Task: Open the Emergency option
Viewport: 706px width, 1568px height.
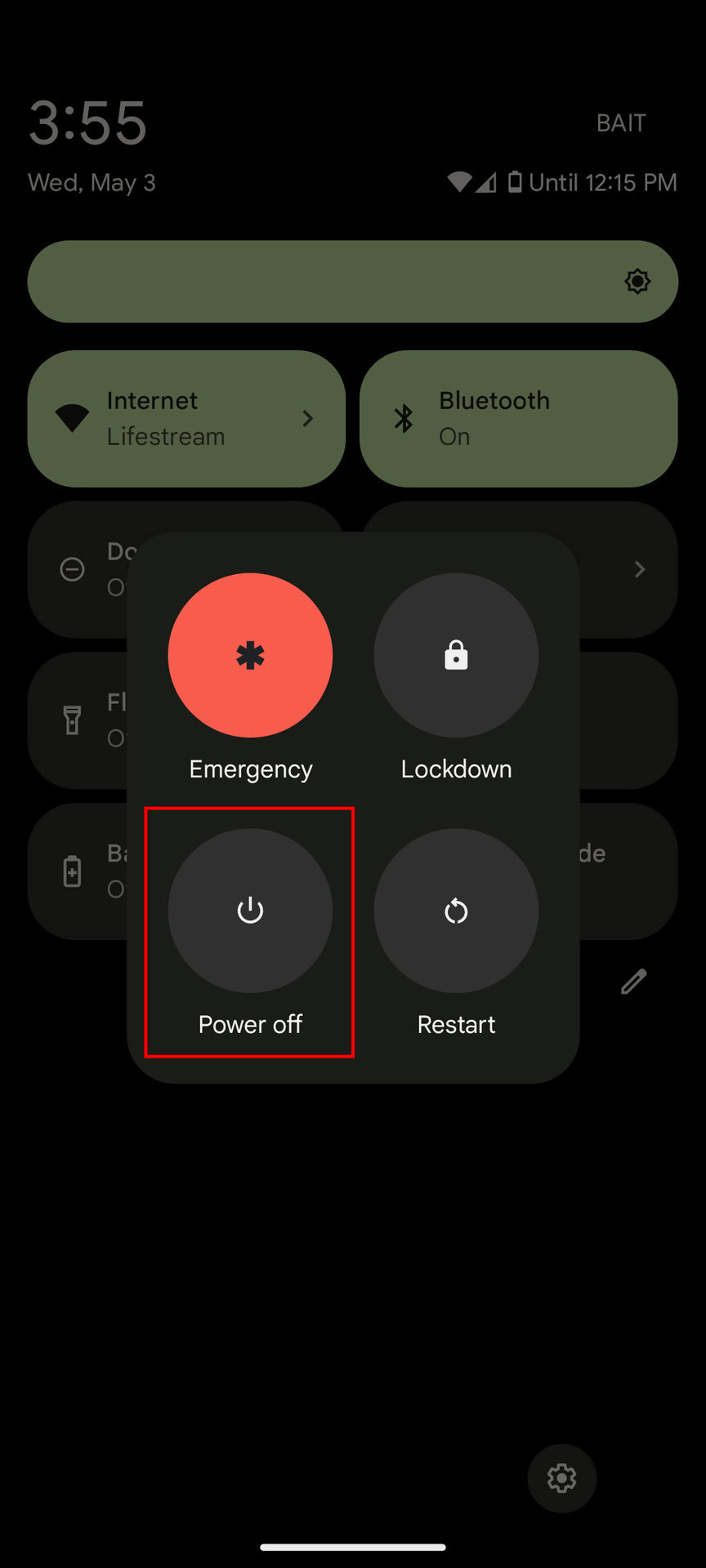Action: coord(250,655)
